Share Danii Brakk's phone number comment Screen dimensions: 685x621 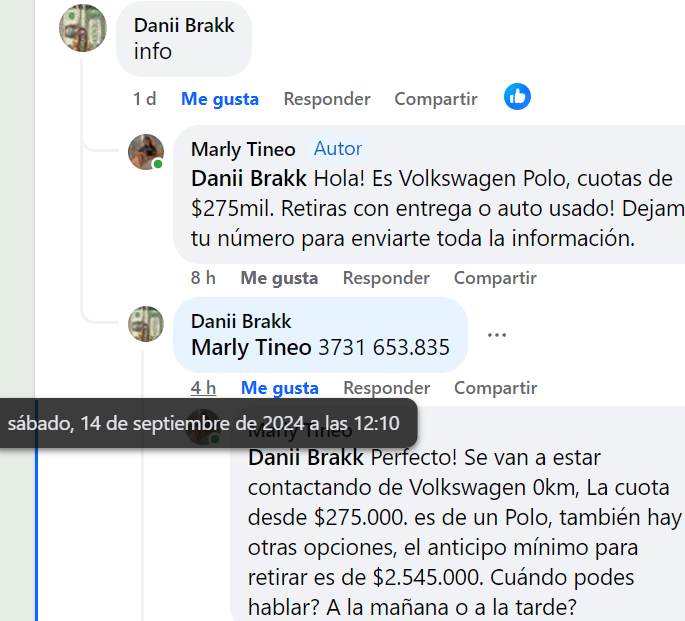495,388
